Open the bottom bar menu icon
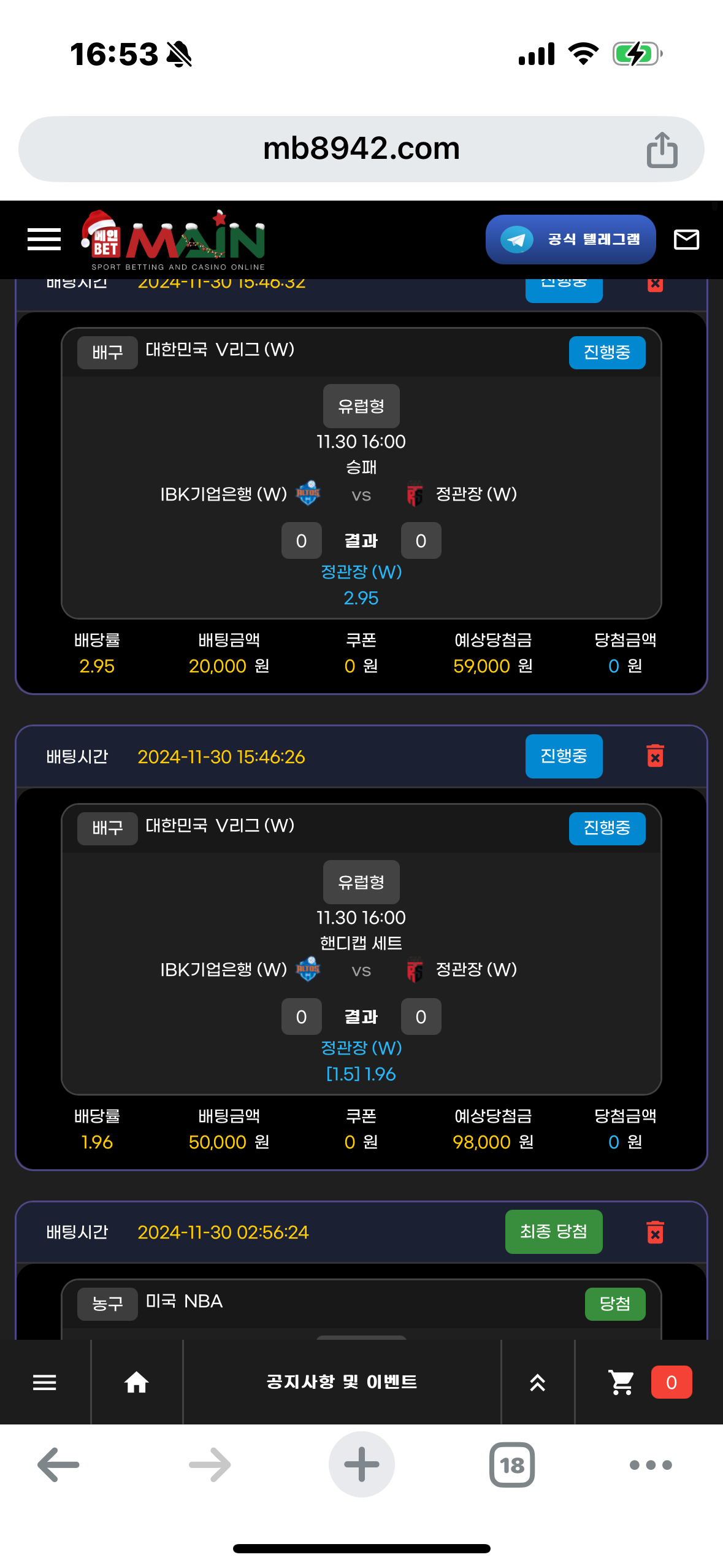The height and width of the screenshot is (1568, 723). 44,1382
